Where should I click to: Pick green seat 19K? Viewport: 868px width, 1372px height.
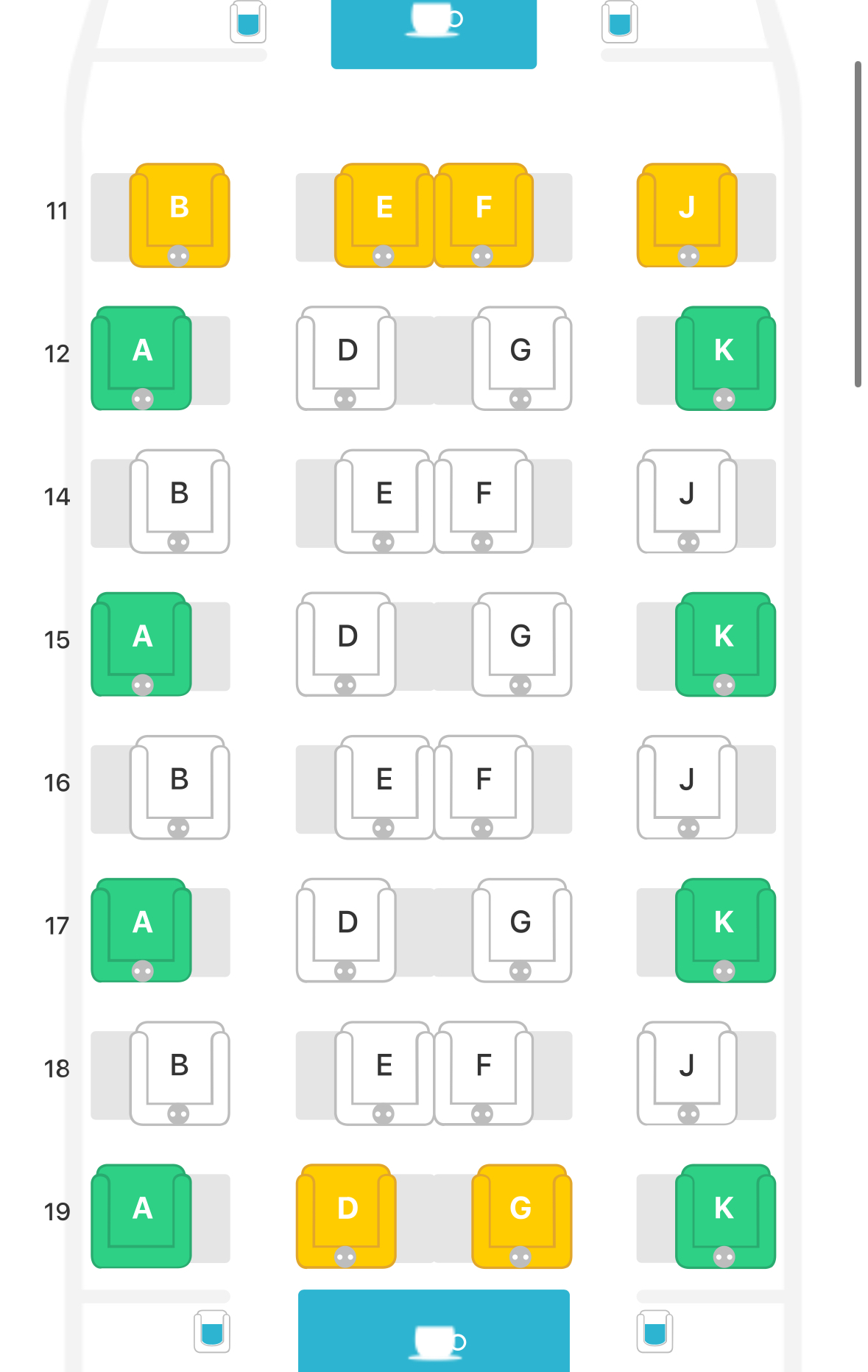coord(724,1214)
